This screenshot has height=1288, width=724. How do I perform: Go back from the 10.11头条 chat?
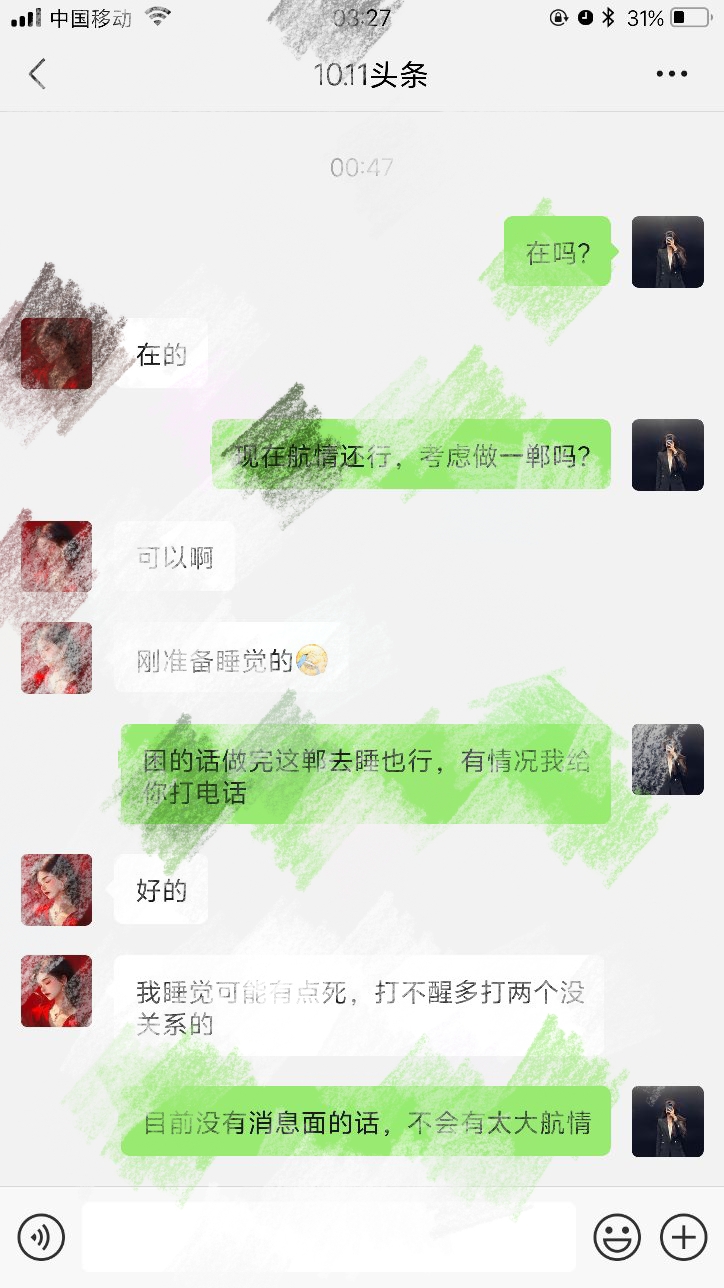click(x=38, y=74)
